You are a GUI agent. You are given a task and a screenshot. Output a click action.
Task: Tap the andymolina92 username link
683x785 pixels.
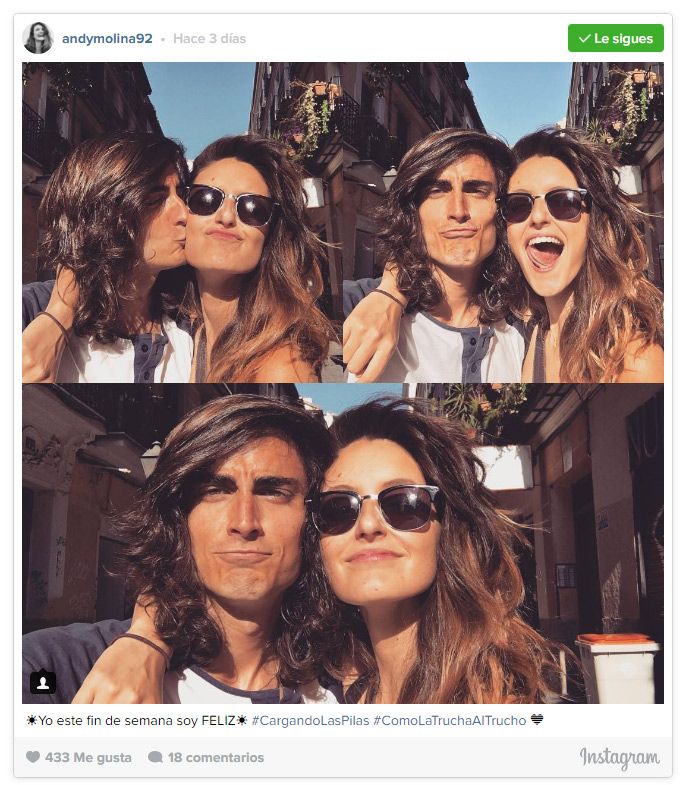(107, 39)
